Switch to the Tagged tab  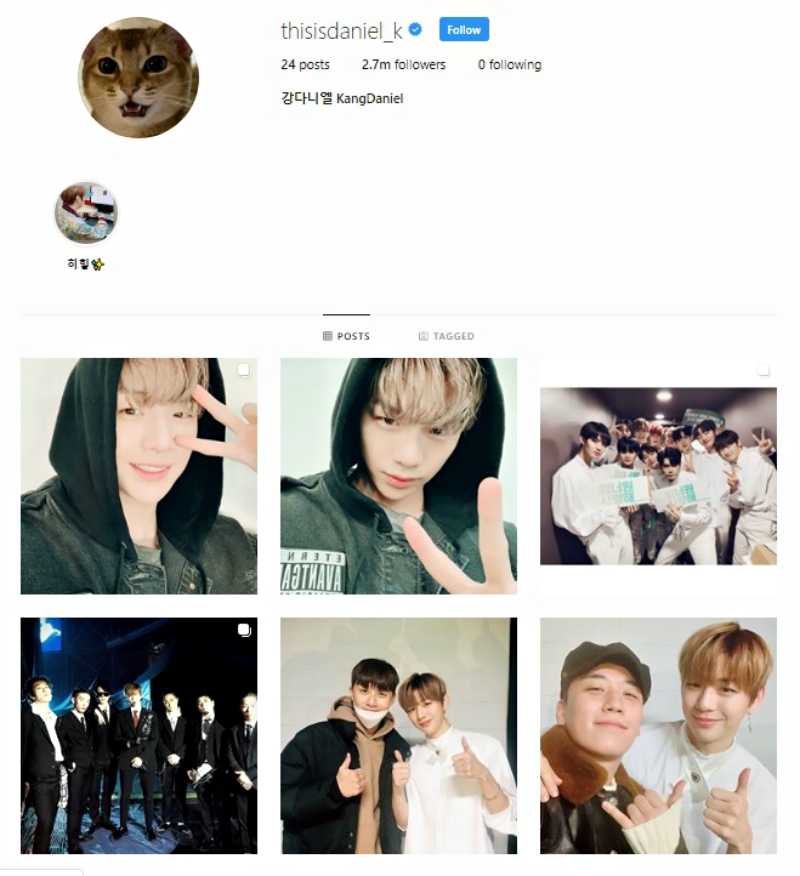pos(446,336)
